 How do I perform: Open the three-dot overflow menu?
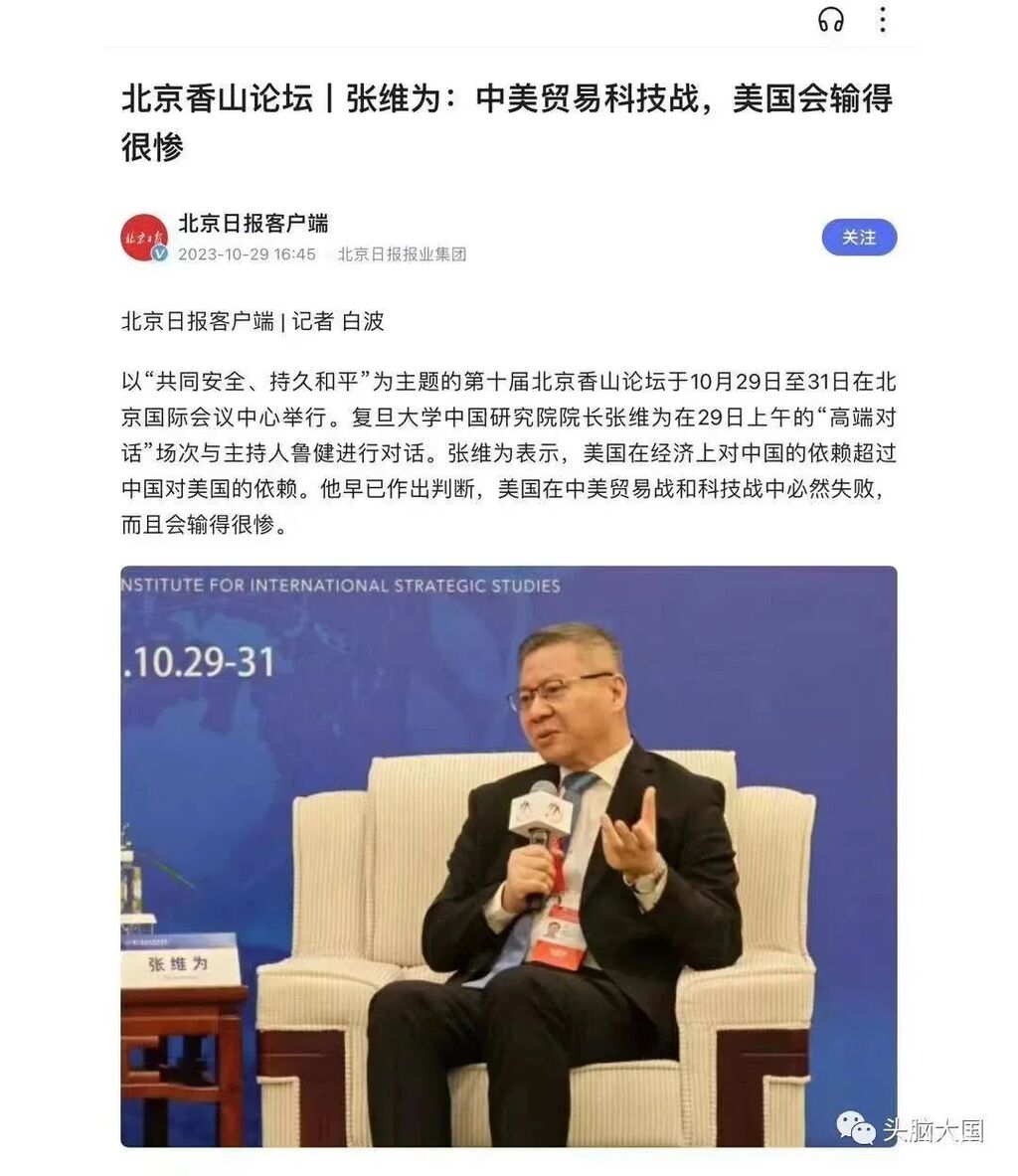882,20
